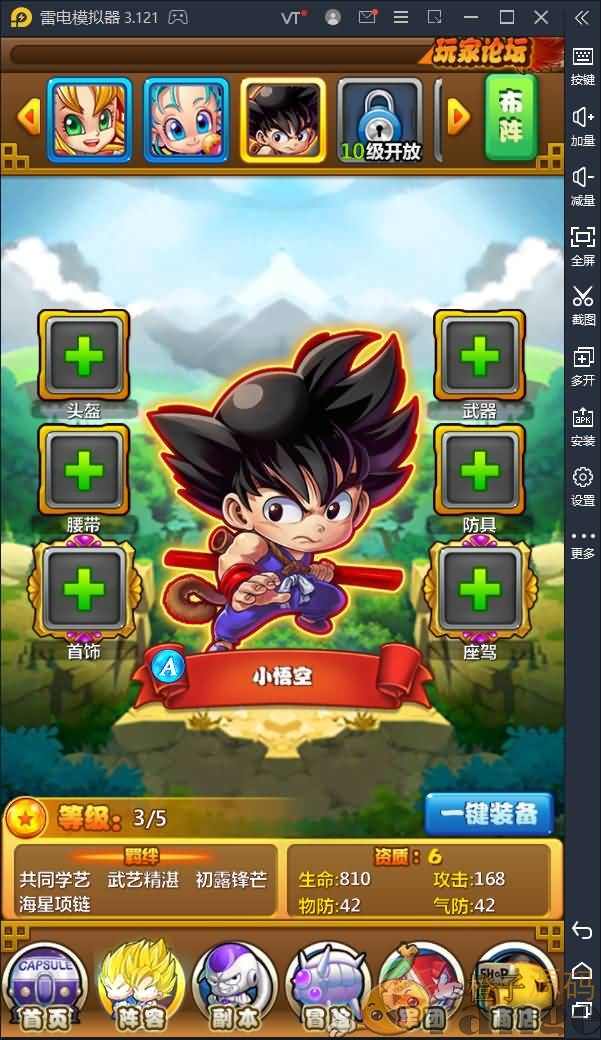Show previous heroes with the left arrow
601x1040 pixels.
tap(28, 118)
